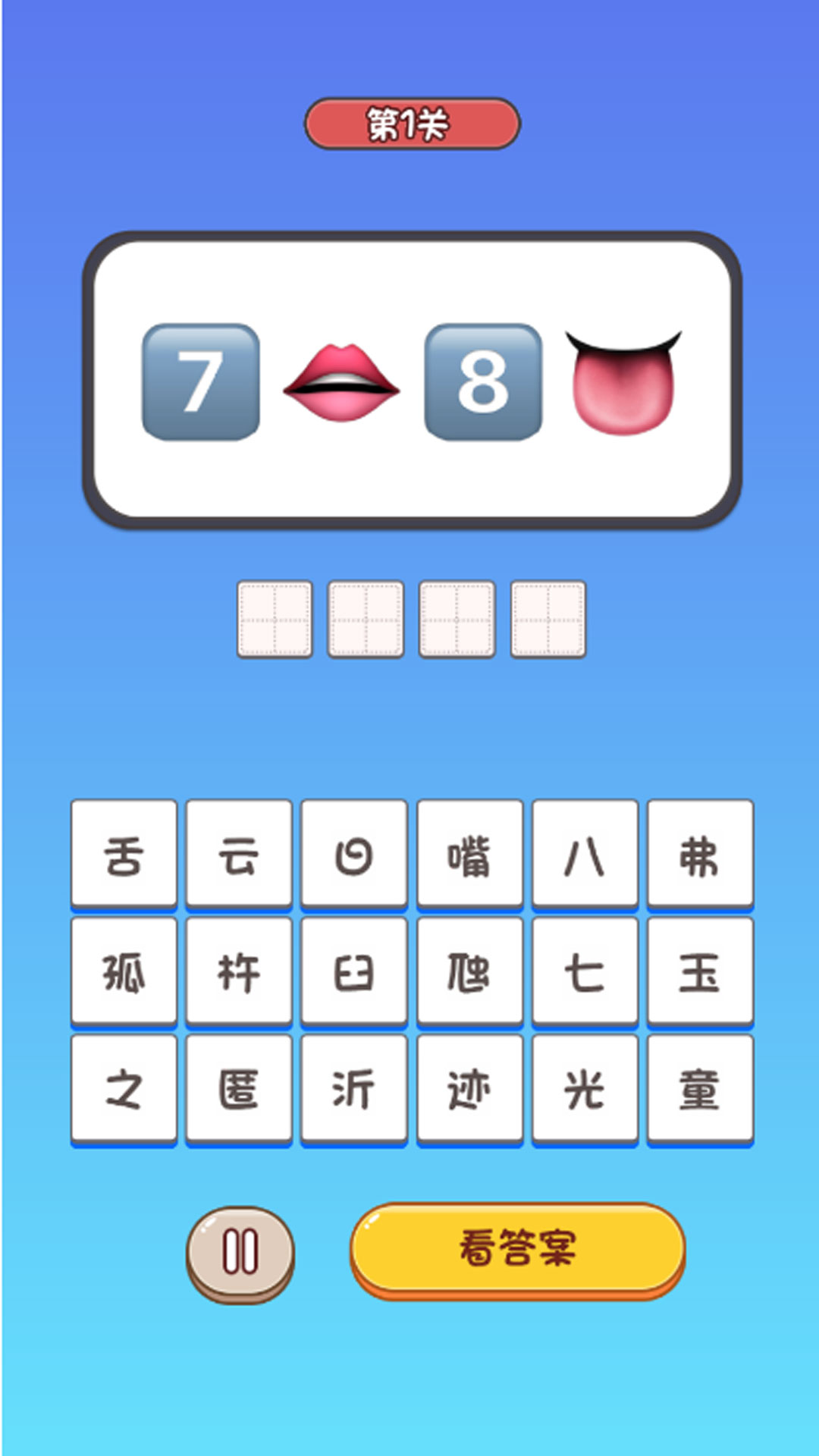819x1456 pixels.
Task: Choose the 弗 character tile
Action: (700, 855)
